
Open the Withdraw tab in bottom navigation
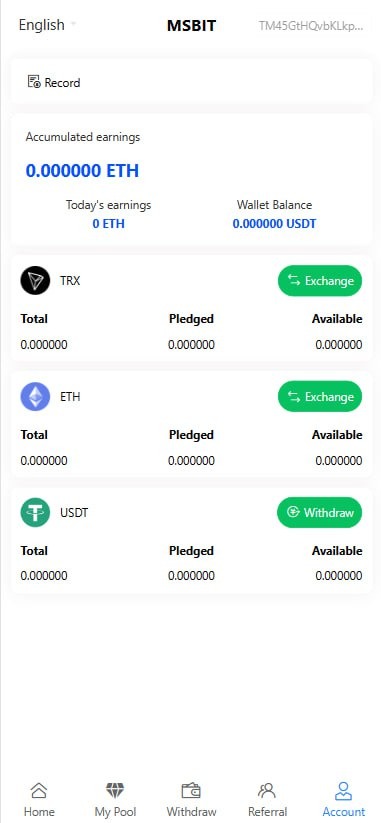coord(191,799)
